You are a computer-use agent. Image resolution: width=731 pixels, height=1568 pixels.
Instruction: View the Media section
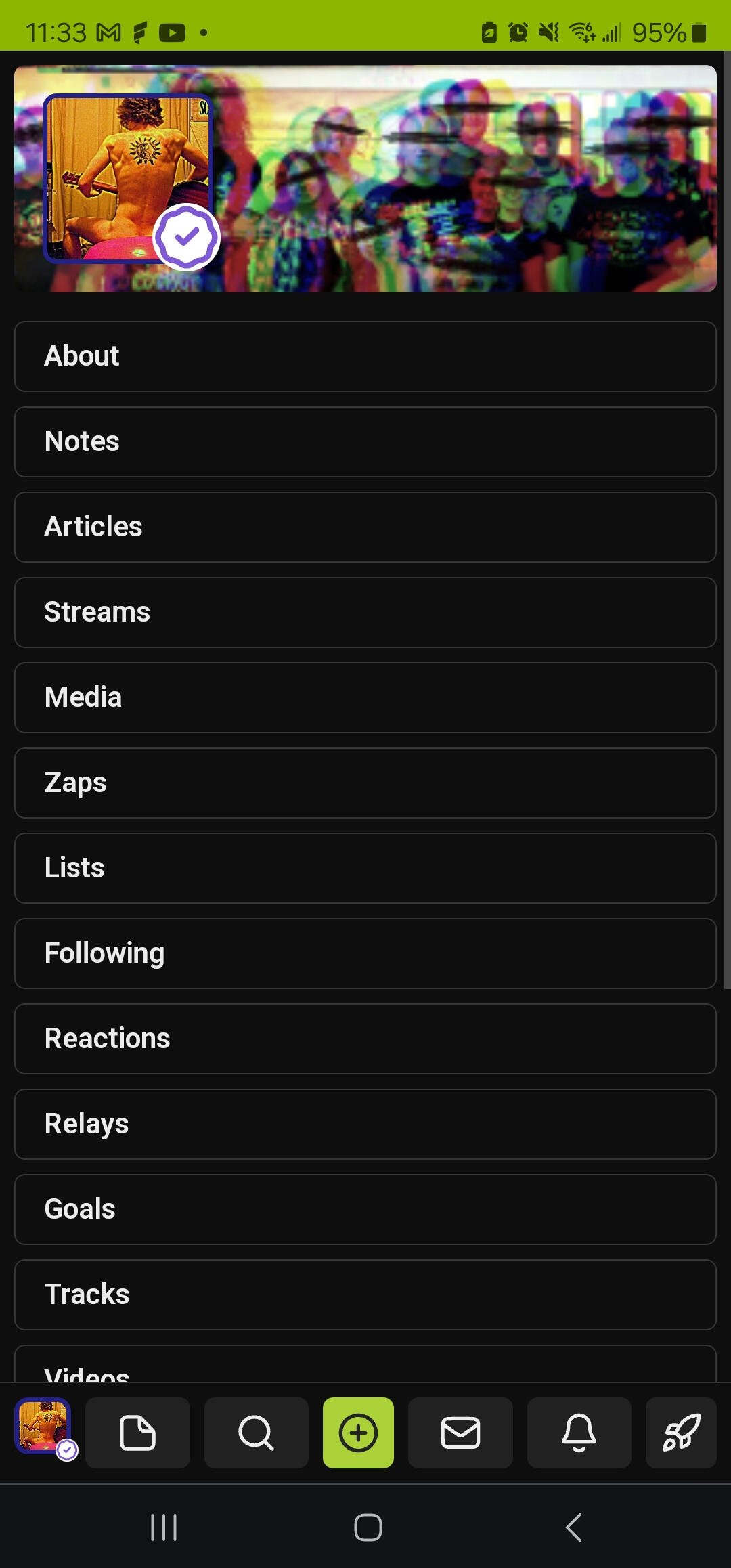pyautogui.click(x=365, y=697)
